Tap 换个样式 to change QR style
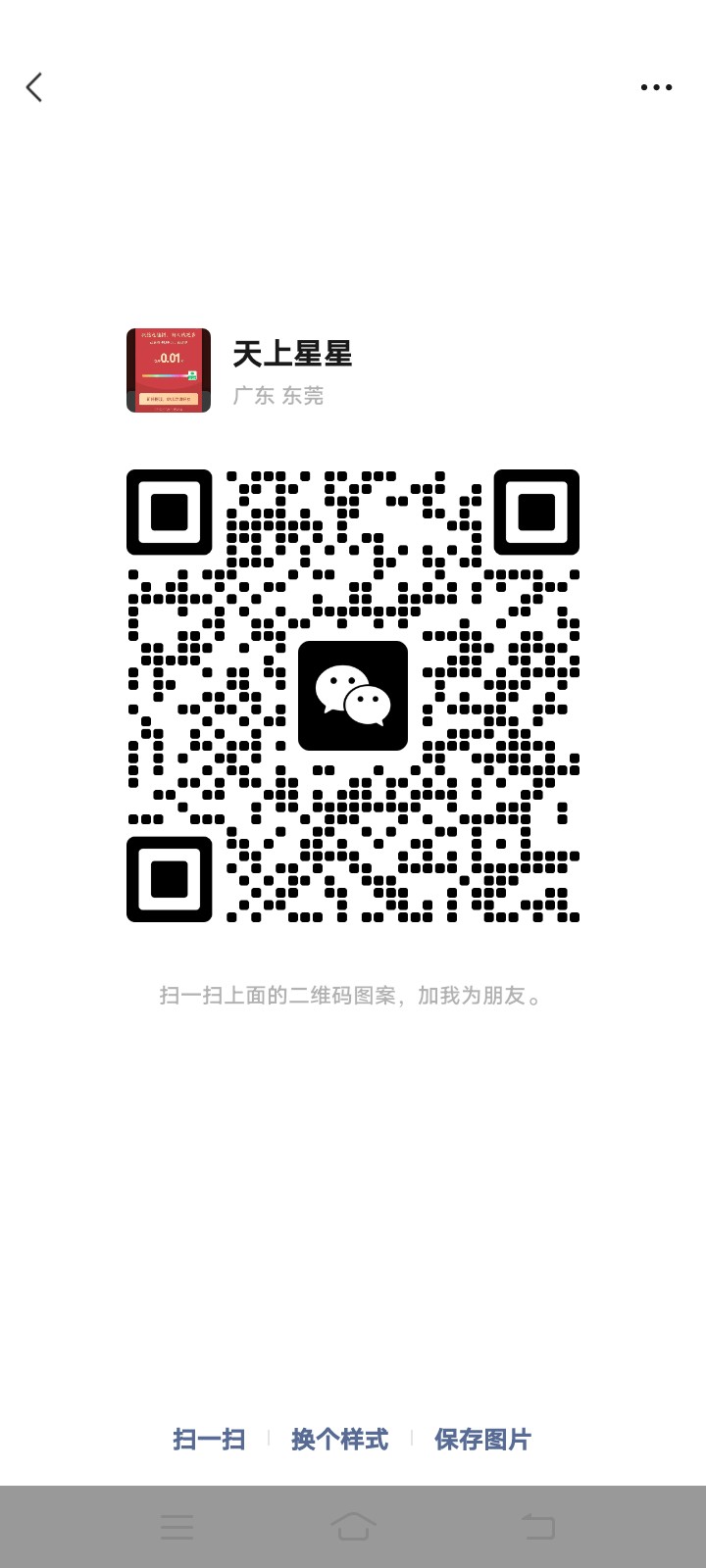The width and height of the screenshot is (706, 1568). [x=339, y=1439]
